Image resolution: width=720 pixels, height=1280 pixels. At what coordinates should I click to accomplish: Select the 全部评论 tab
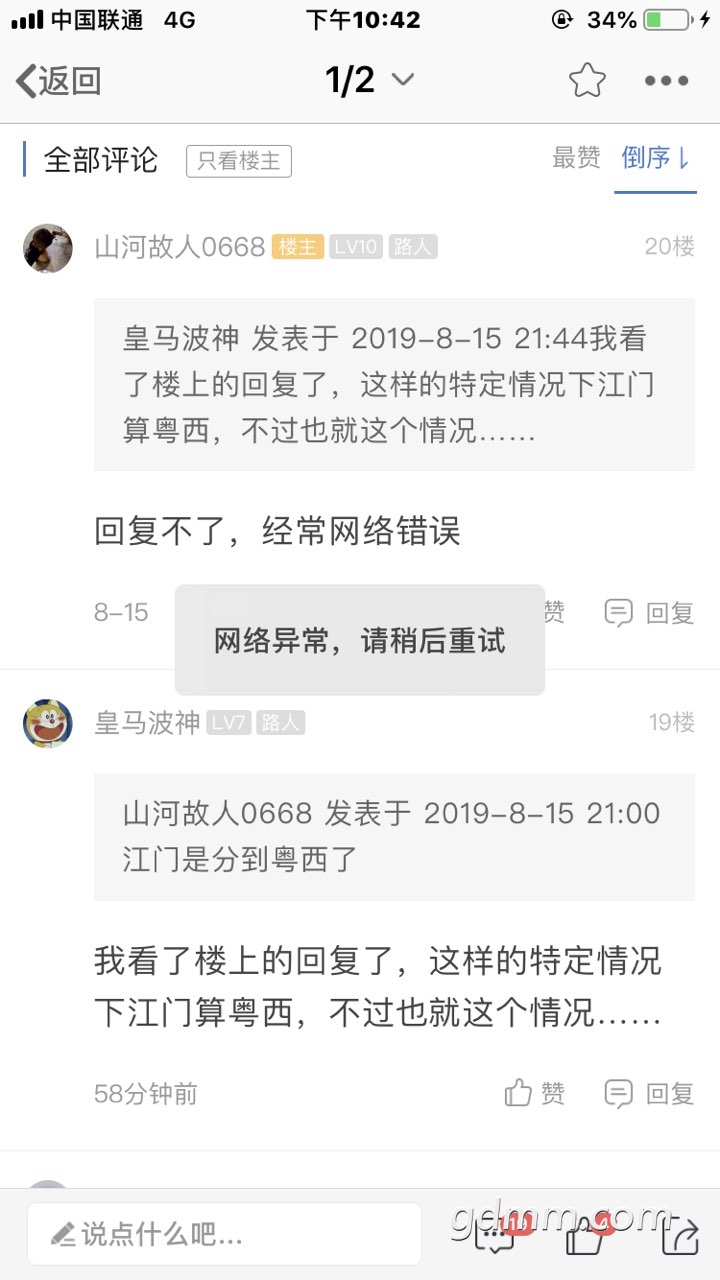click(100, 160)
